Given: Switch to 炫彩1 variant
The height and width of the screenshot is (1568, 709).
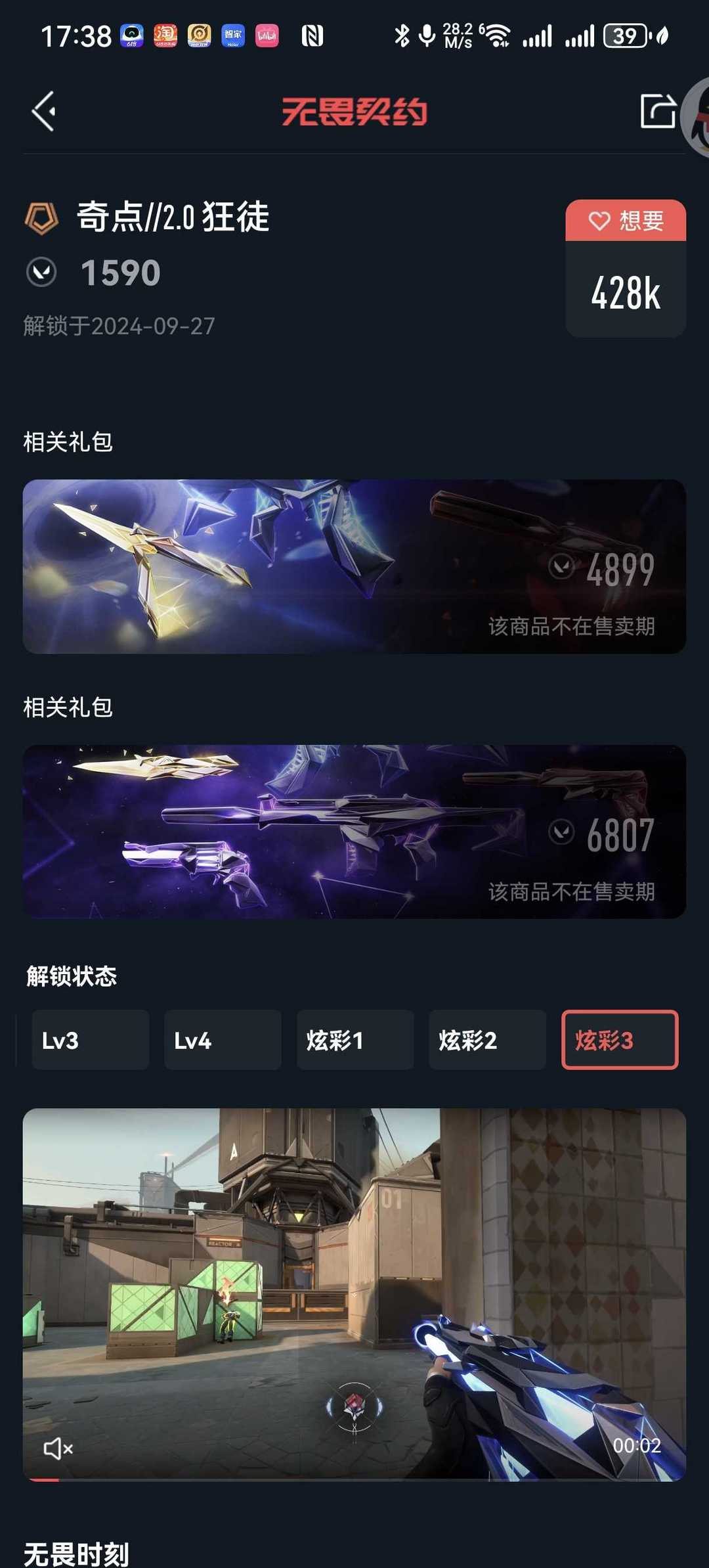Looking at the screenshot, I should click(x=355, y=1040).
